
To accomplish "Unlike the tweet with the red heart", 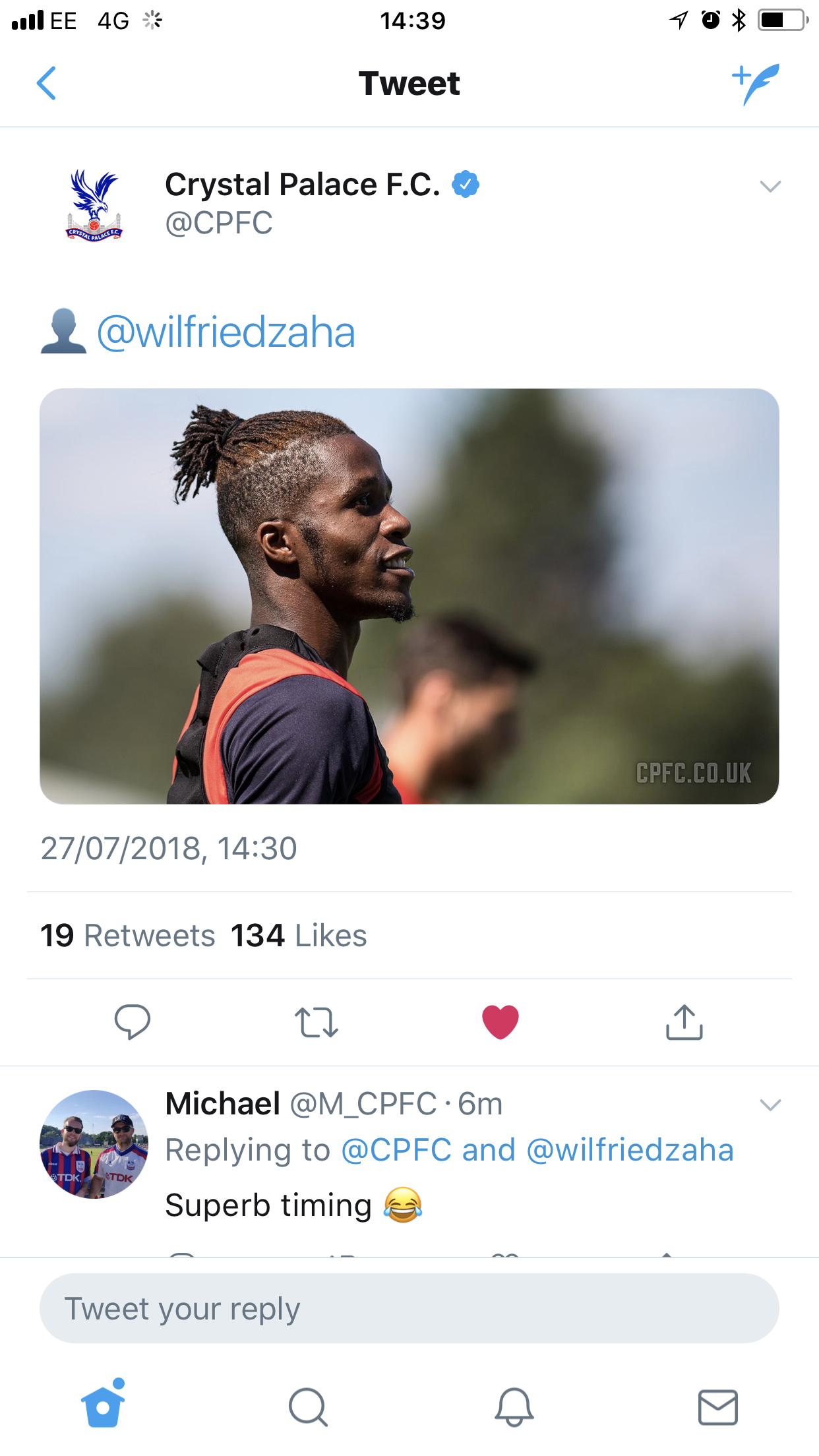I will [x=501, y=1022].
